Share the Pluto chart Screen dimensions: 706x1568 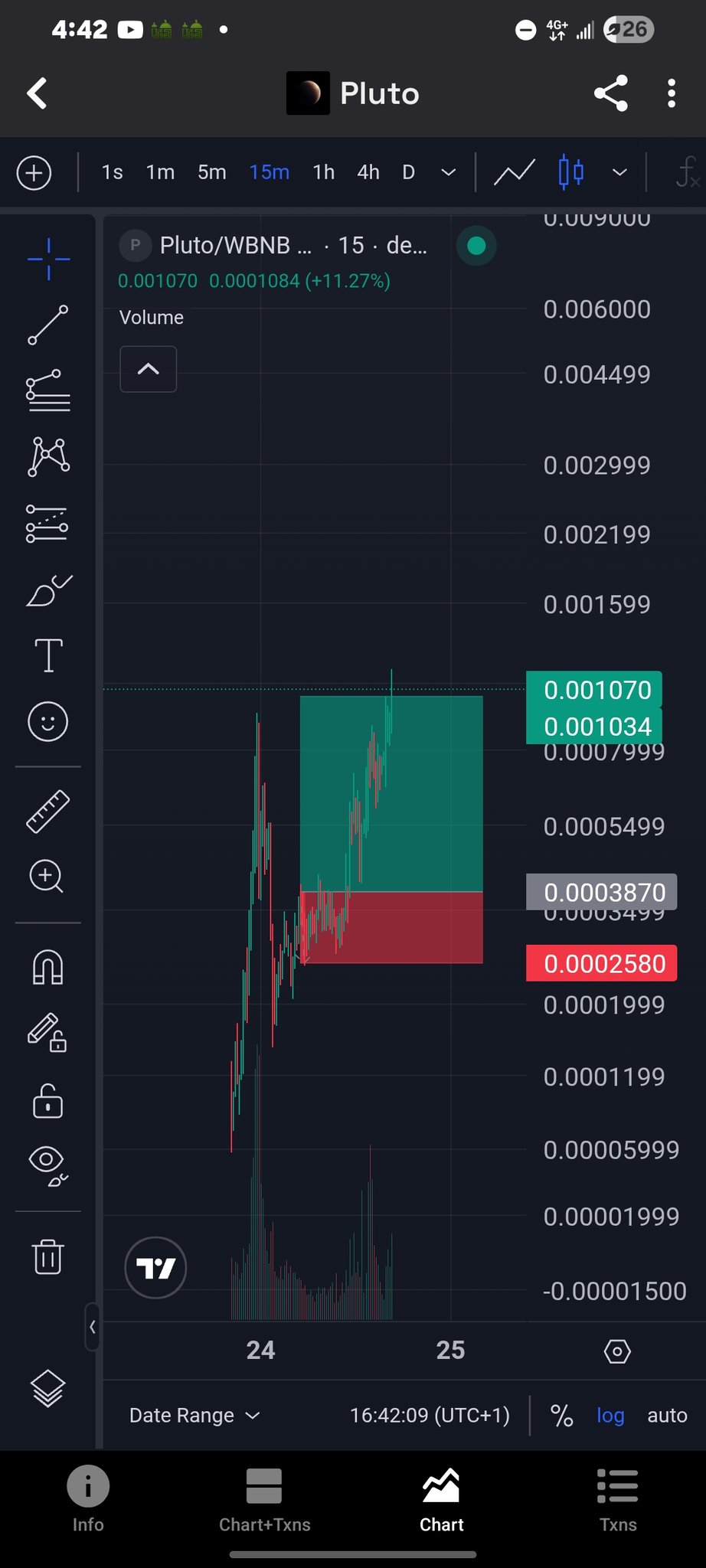click(610, 93)
